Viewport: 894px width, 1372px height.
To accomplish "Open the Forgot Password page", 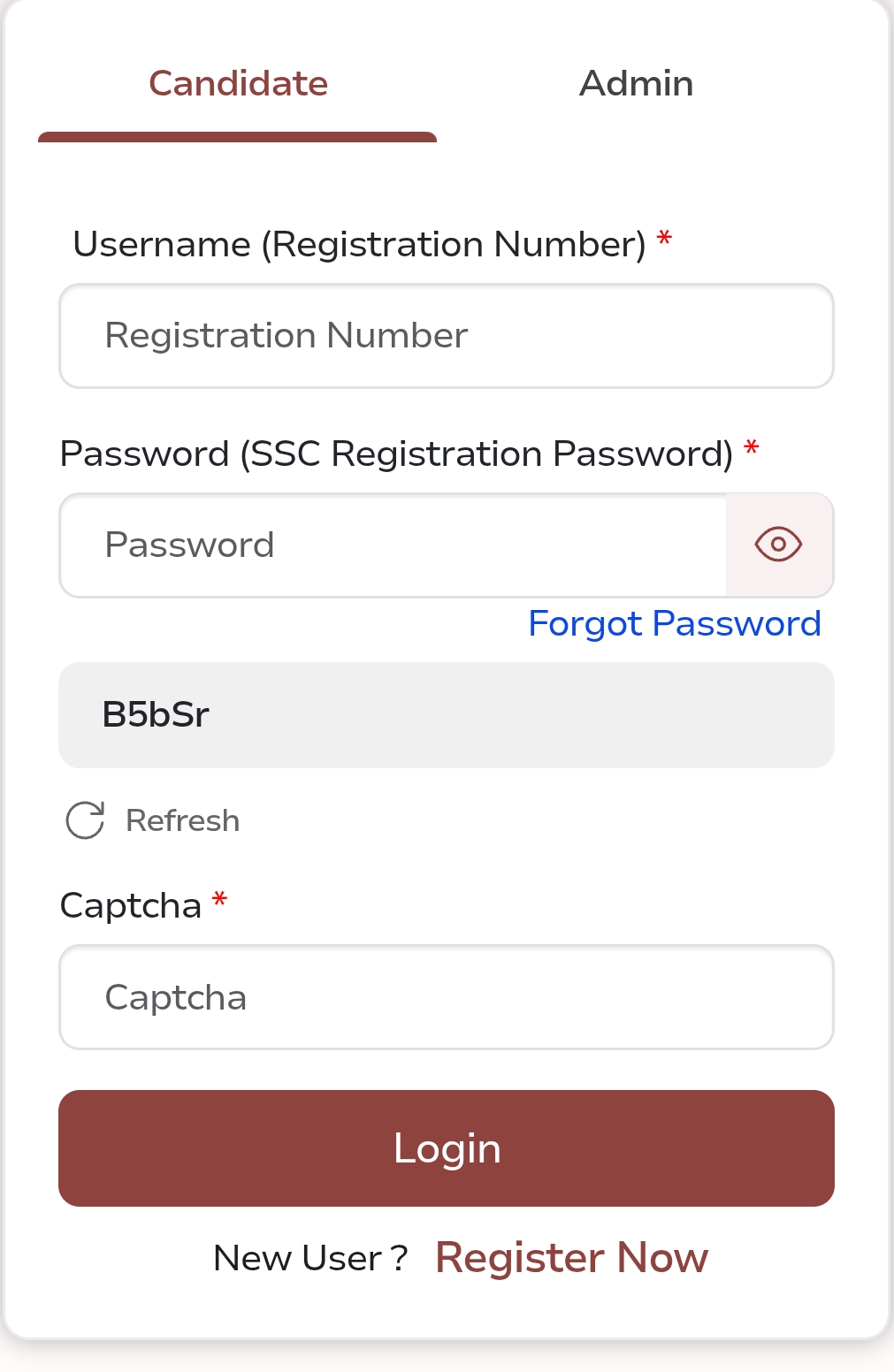I will tap(674, 624).
